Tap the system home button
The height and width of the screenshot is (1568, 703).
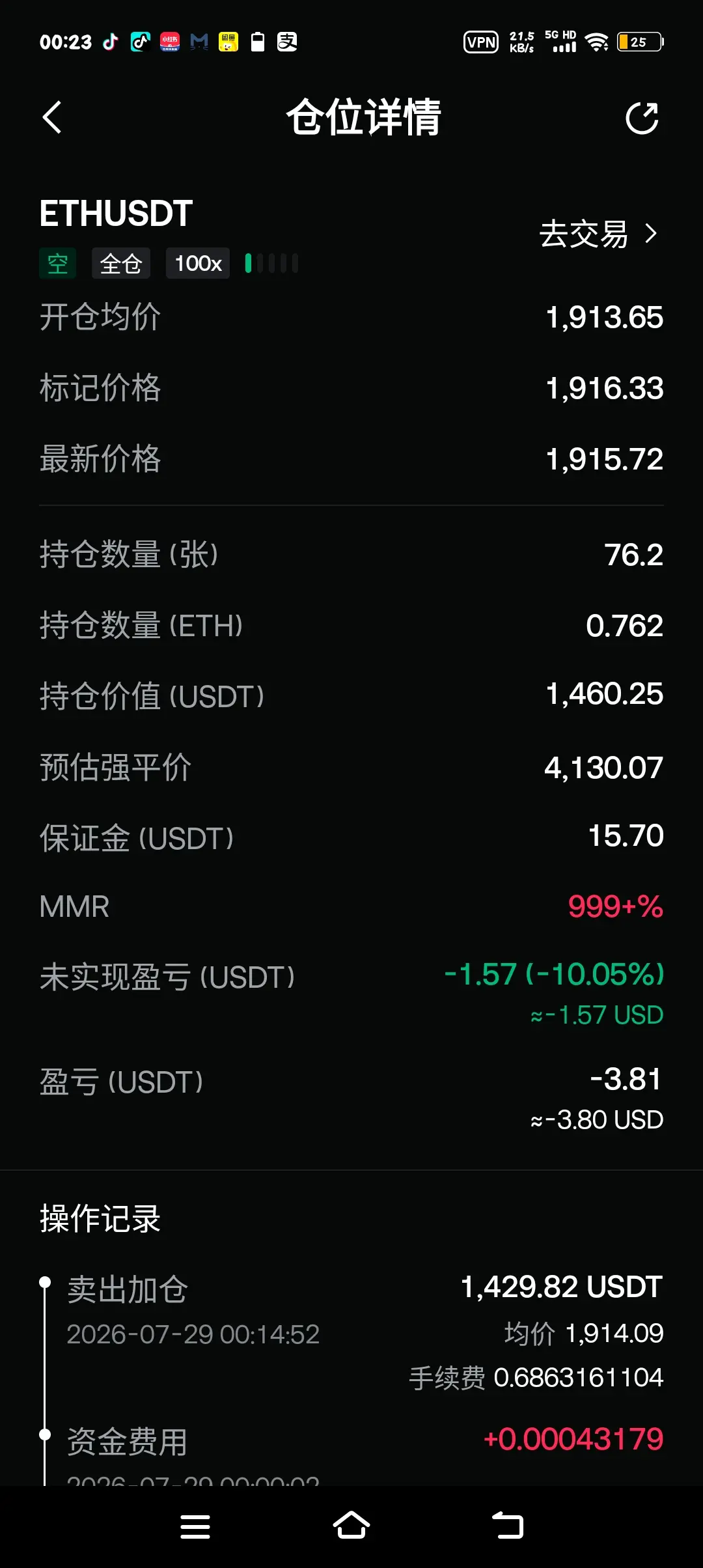coord(351,1526)
